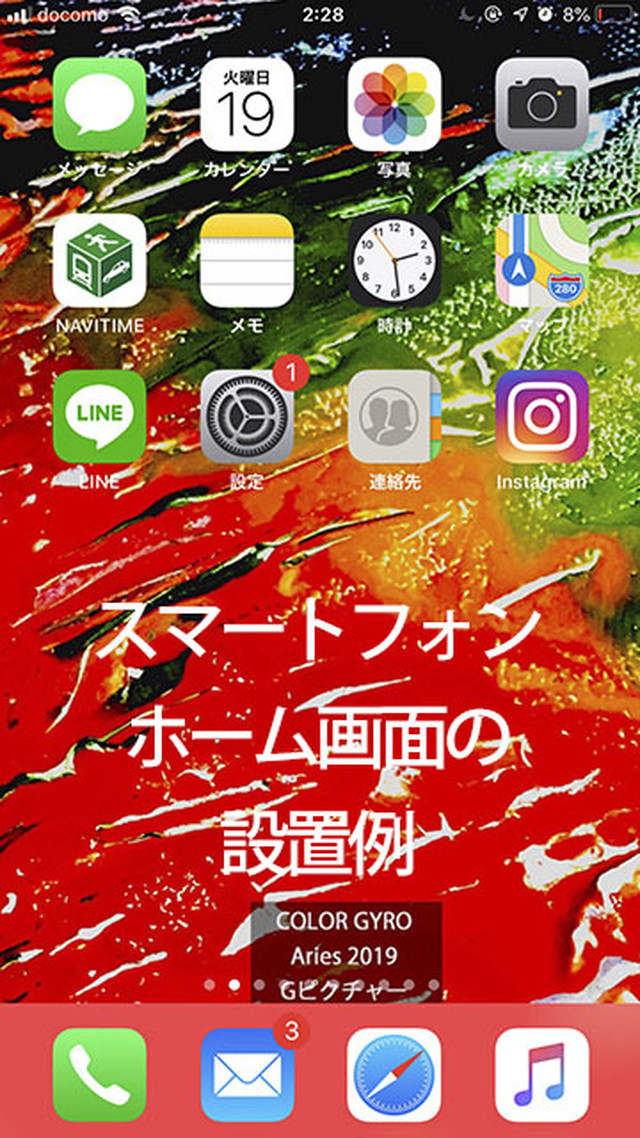Open Settings (設定) with the badge

coord(247,416)
